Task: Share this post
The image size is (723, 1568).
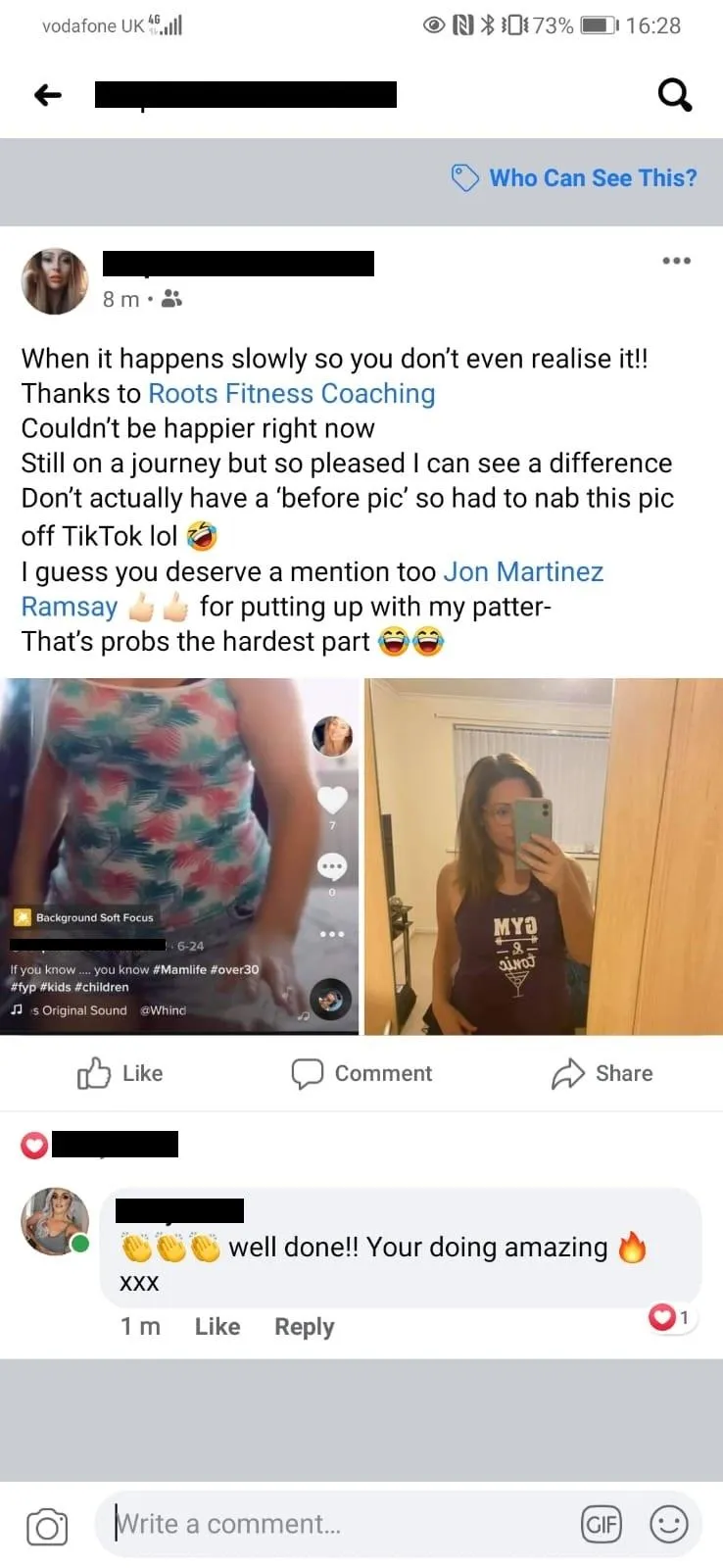Action: pos(602,1074)
